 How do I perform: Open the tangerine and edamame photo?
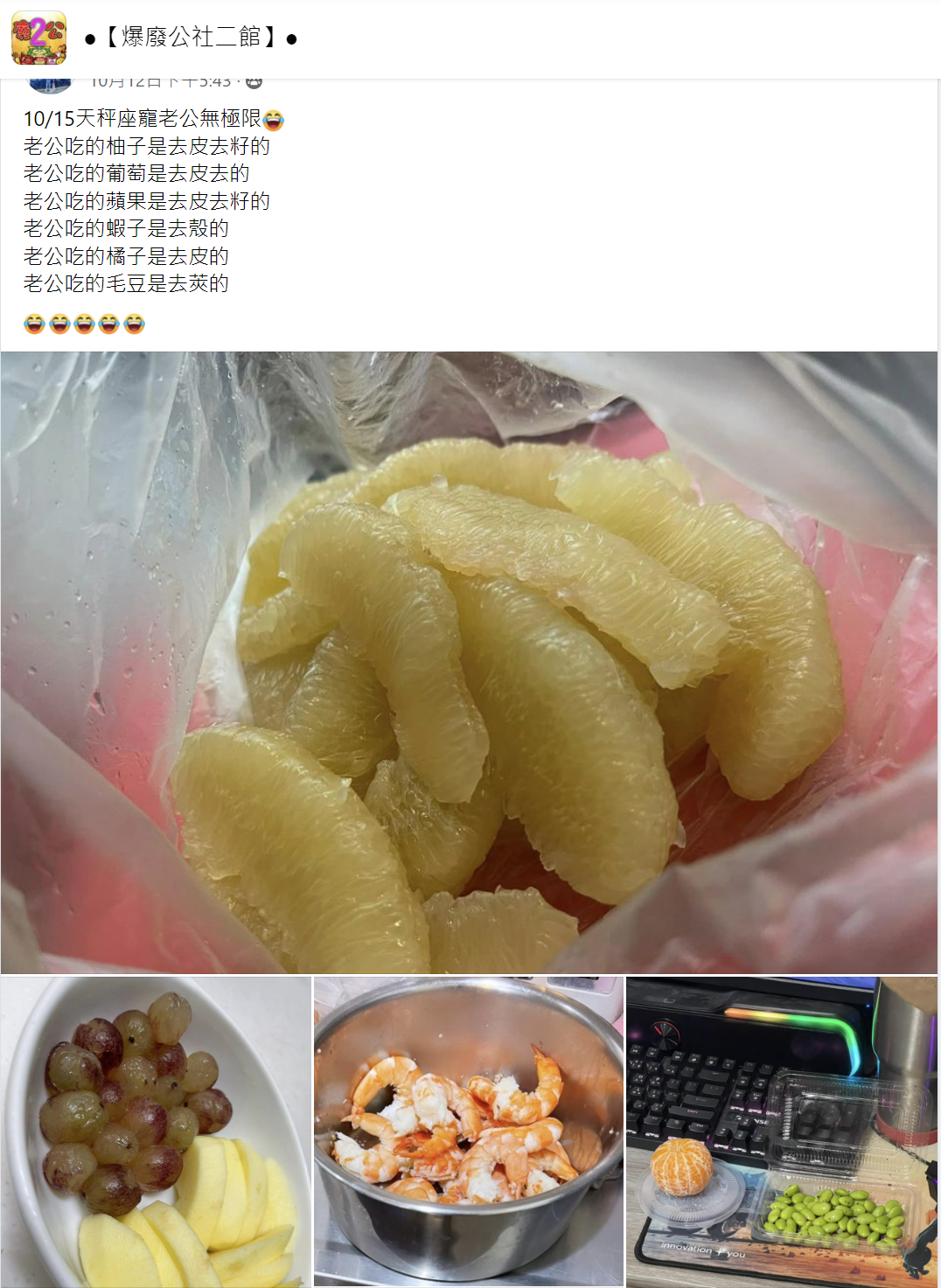781,1131
